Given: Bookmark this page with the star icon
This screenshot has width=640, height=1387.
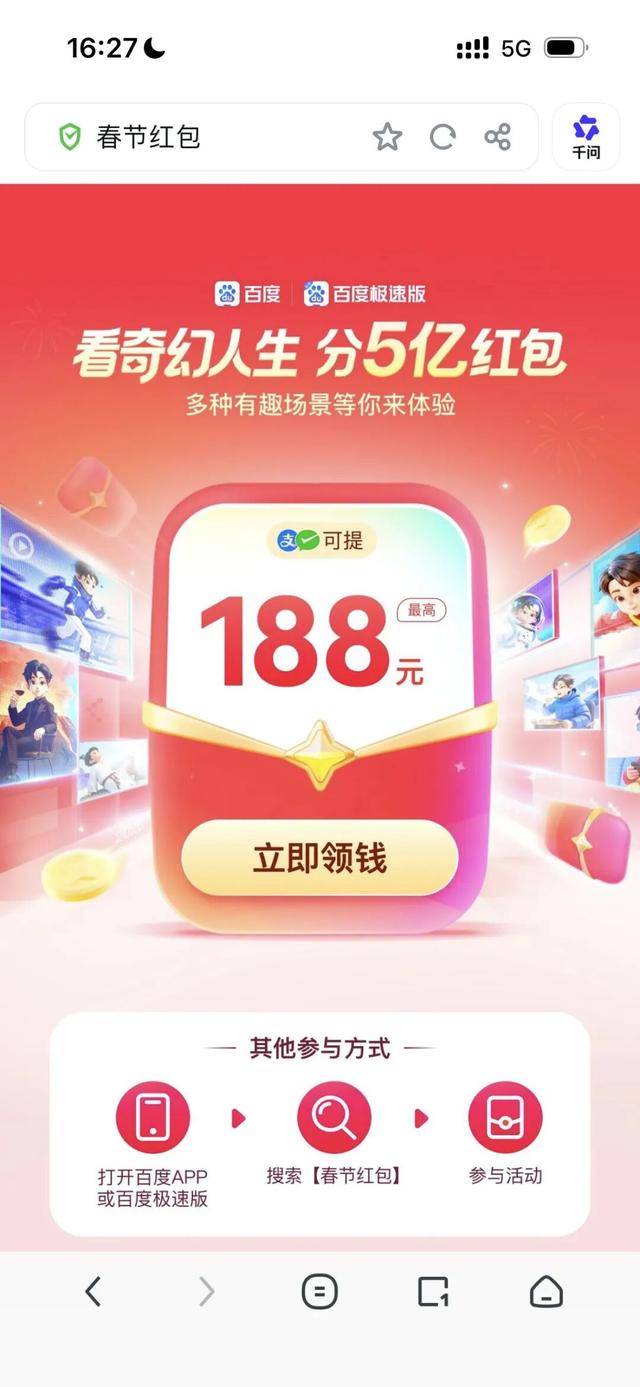Looking at the screenshot, I should pyautogui.click(x=387, y=137).
